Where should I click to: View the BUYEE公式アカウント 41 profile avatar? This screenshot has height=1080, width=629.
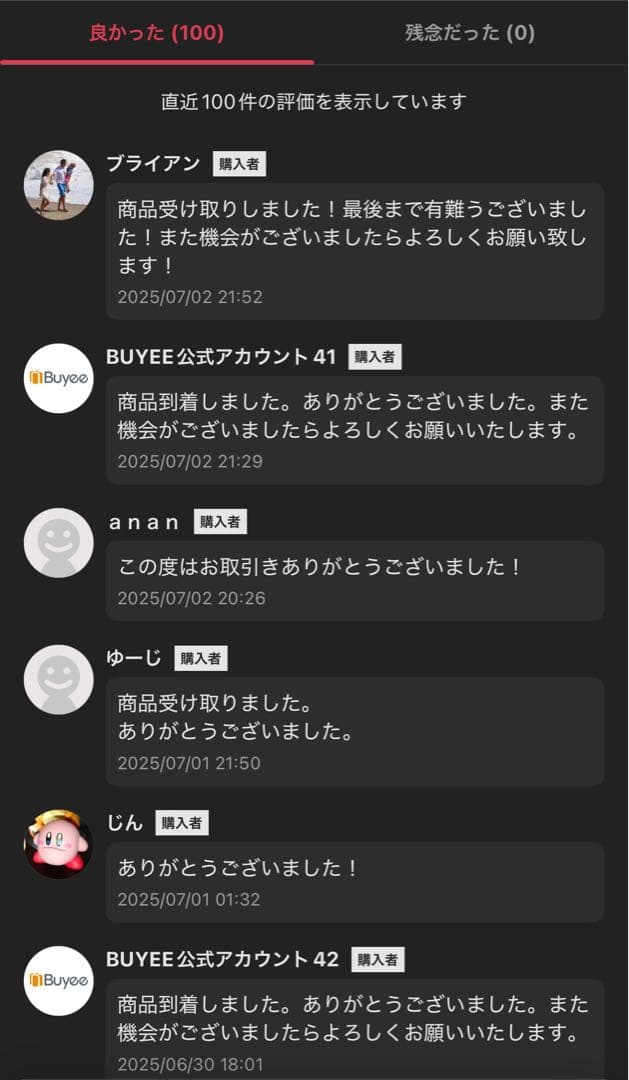coord(58,378)
